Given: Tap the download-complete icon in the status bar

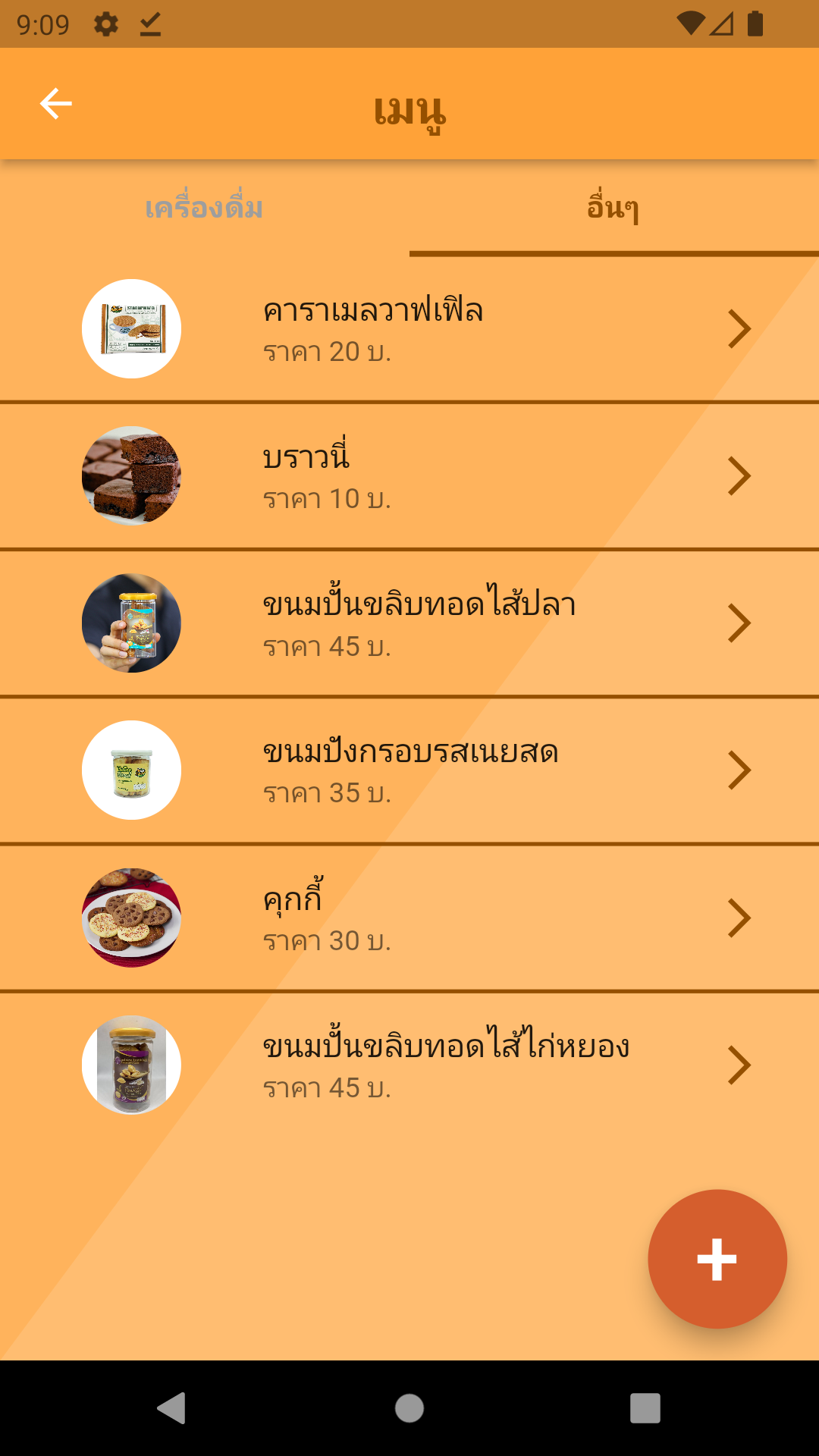Looking at the screenshot, I should [150, 23].
